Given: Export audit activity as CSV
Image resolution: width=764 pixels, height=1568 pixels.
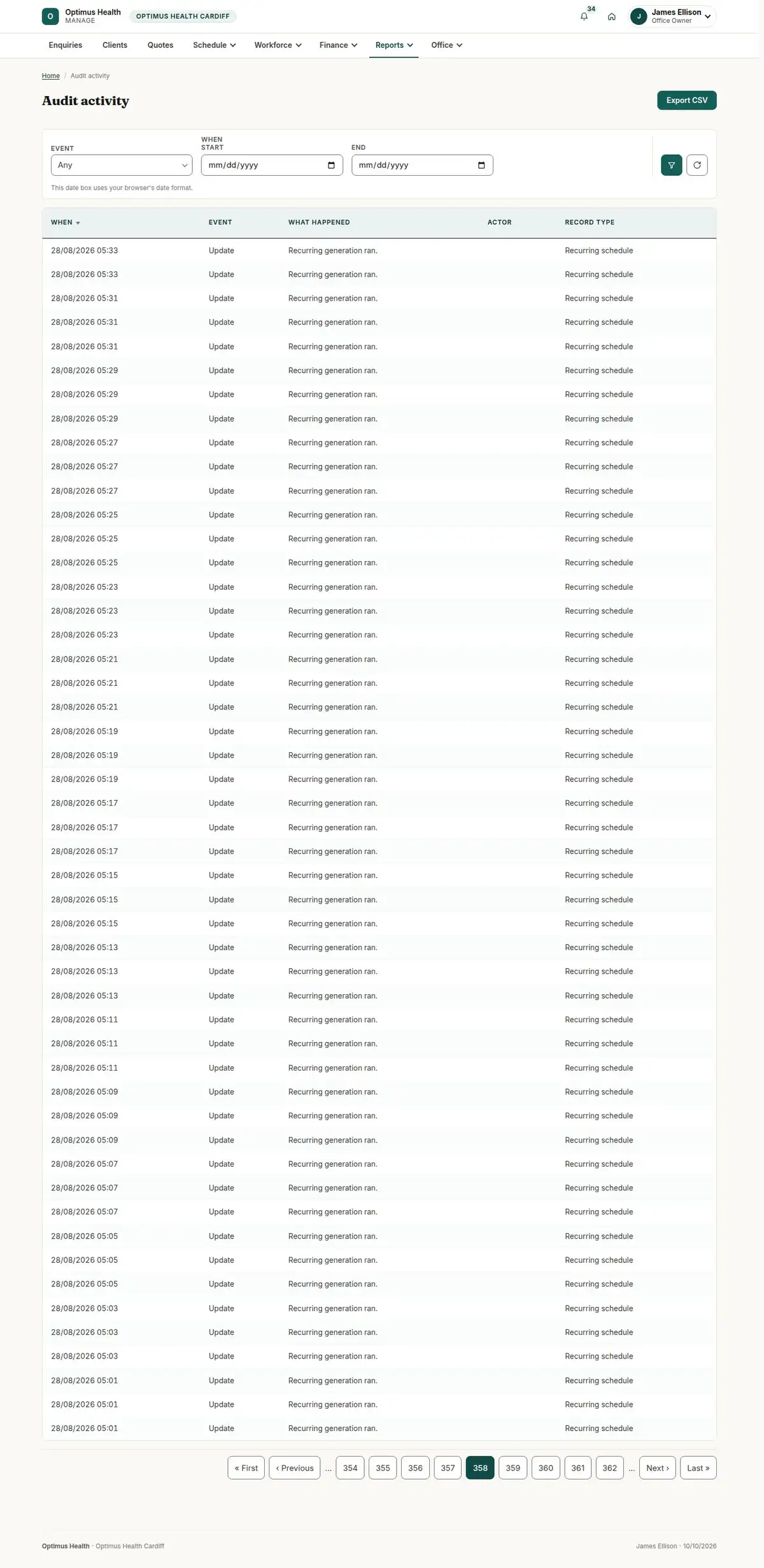Looking at the screenshot, I should (686, 100).
